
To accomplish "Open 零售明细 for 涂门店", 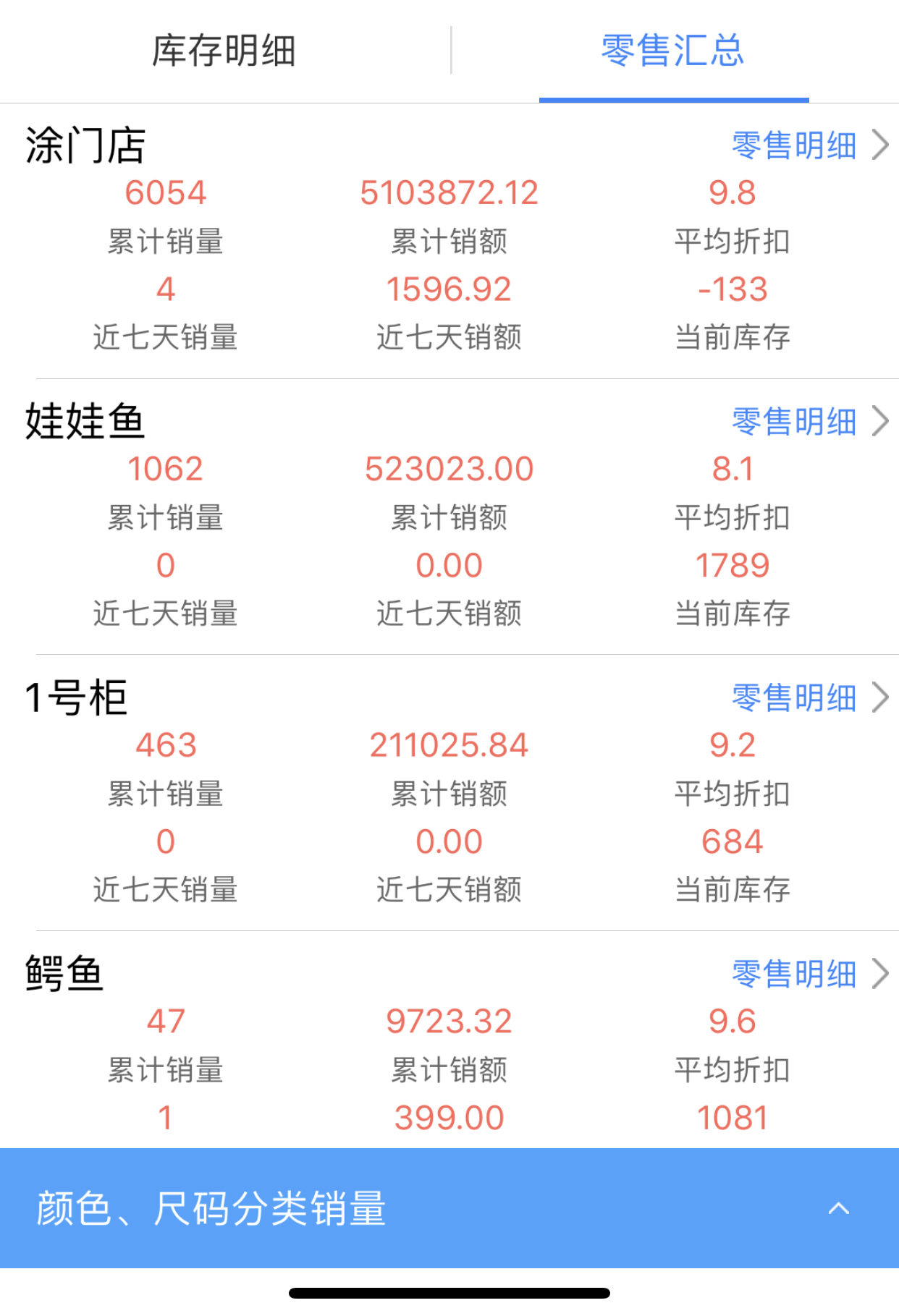I will pyautogui.click(x=809, y=145).
